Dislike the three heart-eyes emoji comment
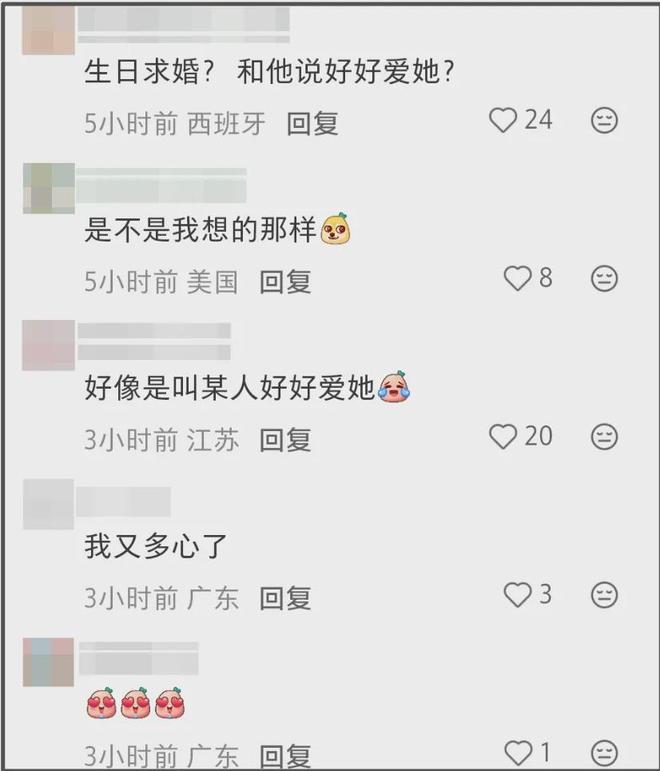Viewport: 660px width, 771px height. click(x=604, y=752)
